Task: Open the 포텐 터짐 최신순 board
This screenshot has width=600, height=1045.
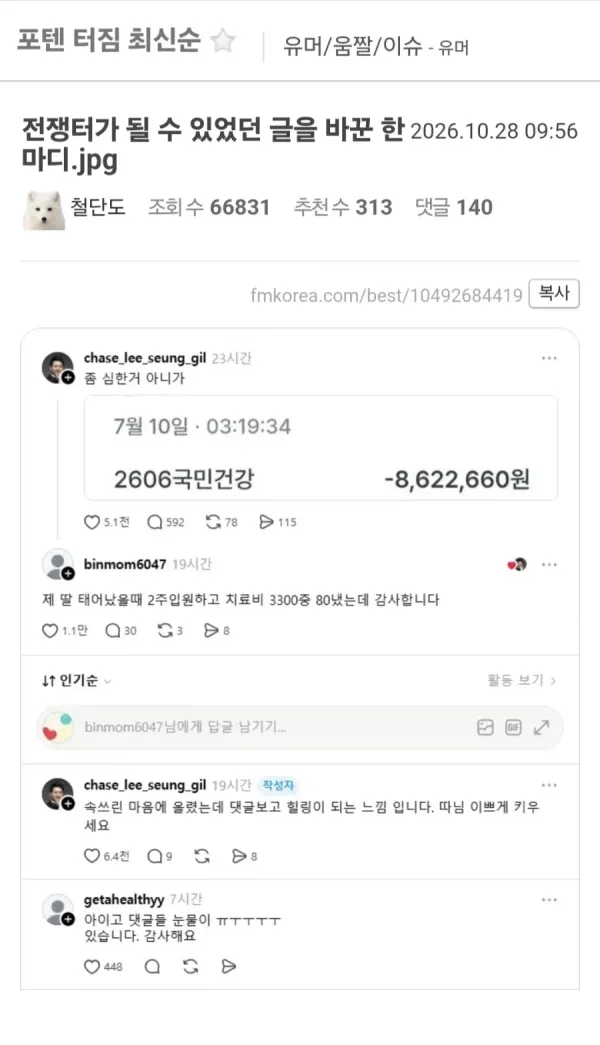Action: (x=109, y=41)
